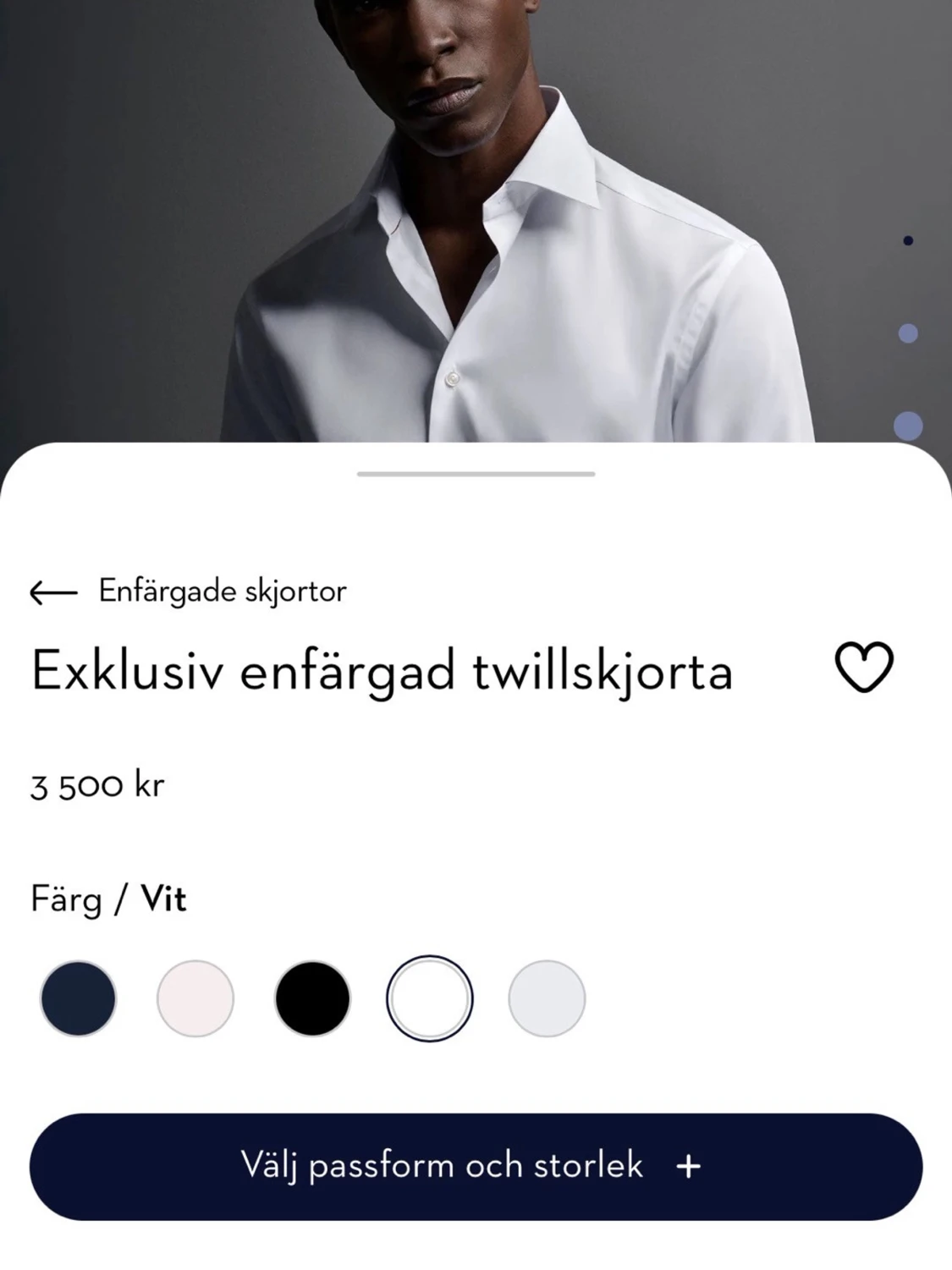Viewport: 952px width, 1270px height.
Task: Tap the topmost small carousel dot
Action: (906, 240)
